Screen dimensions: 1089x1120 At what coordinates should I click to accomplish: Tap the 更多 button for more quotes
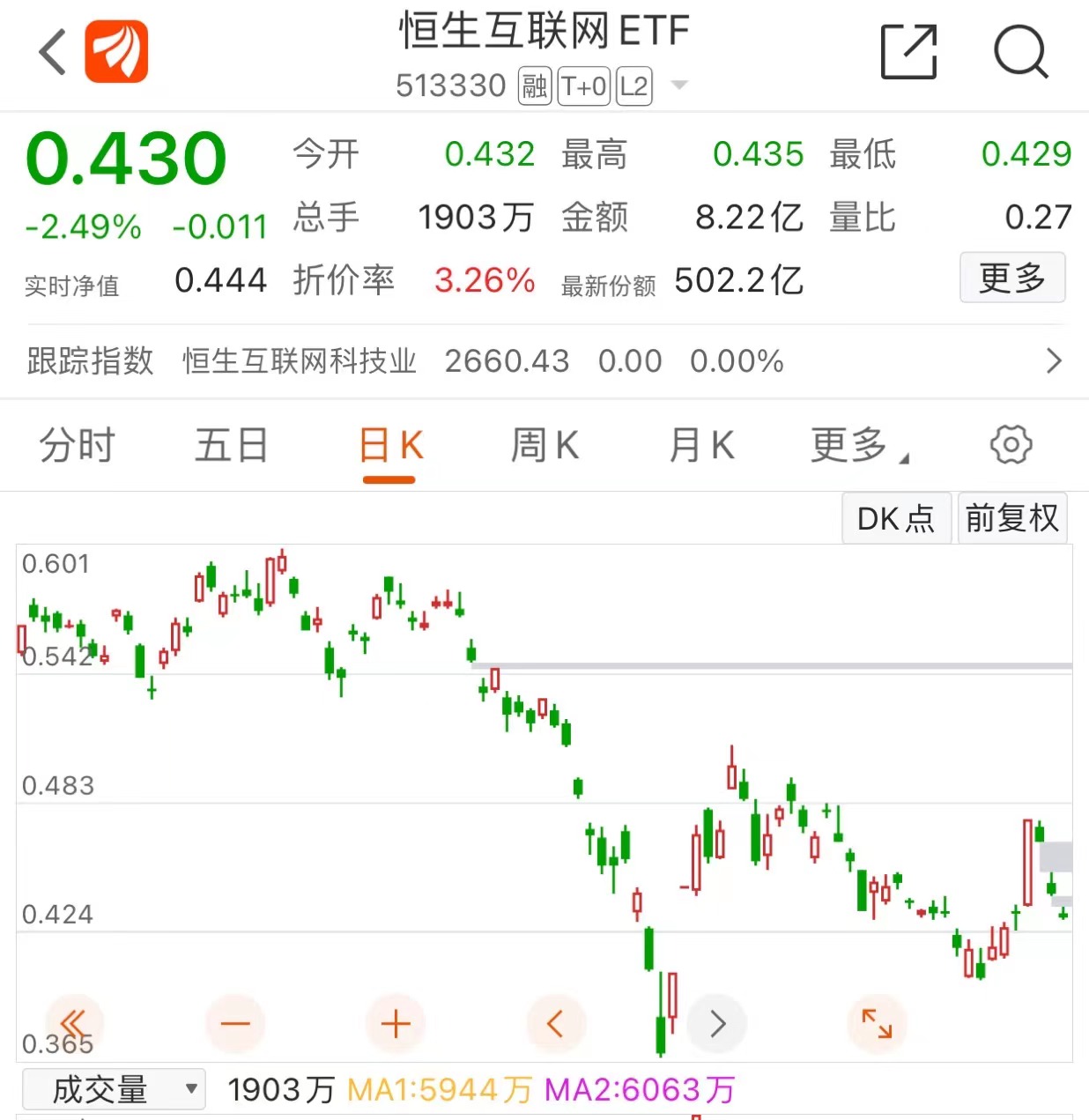1012,278
